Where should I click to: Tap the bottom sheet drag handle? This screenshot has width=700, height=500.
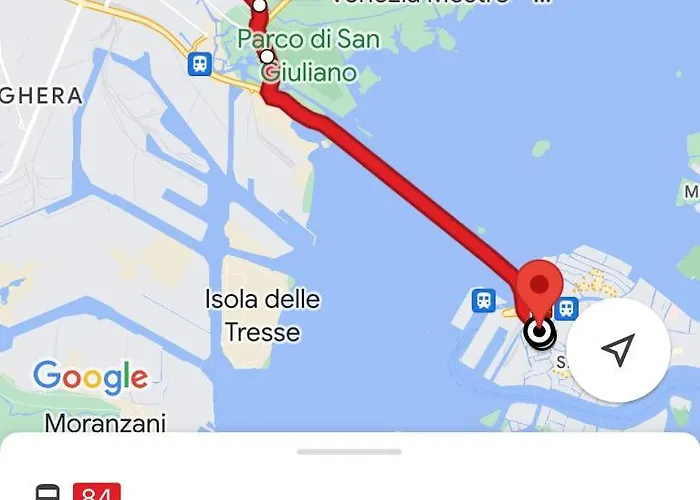349,452
